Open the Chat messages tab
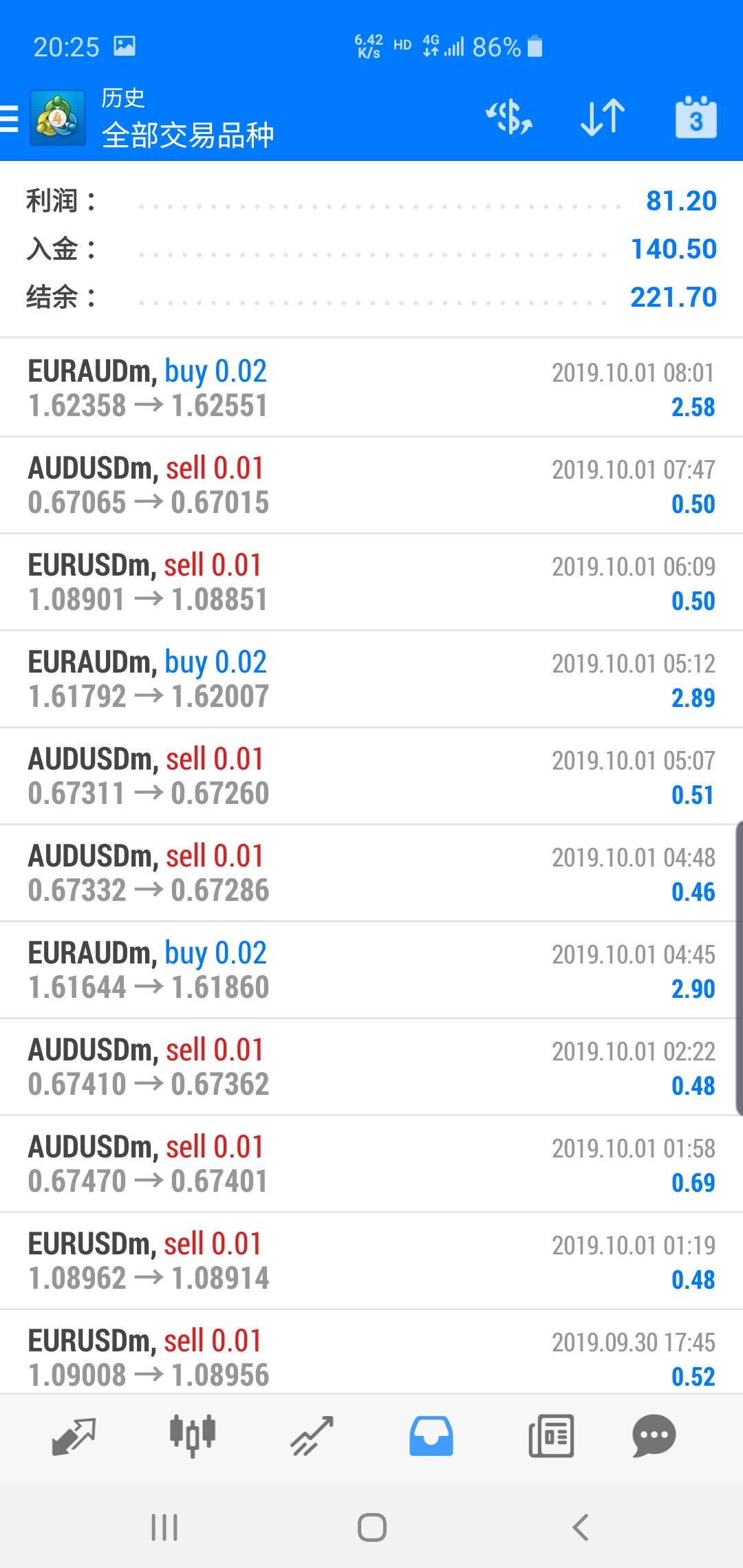This screenshot has width=743, height=1568. click(654, 1436)
